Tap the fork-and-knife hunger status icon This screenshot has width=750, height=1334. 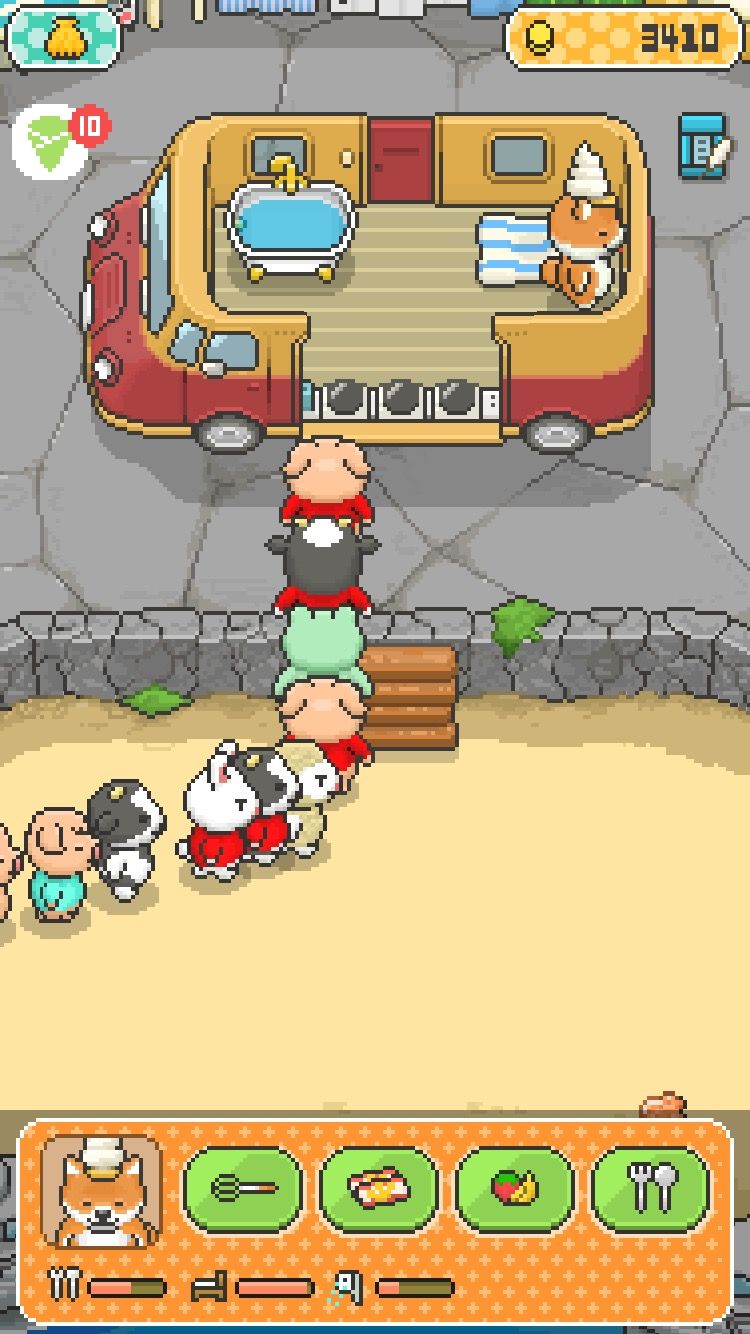pyautogui.click(x=64, y=1283)
